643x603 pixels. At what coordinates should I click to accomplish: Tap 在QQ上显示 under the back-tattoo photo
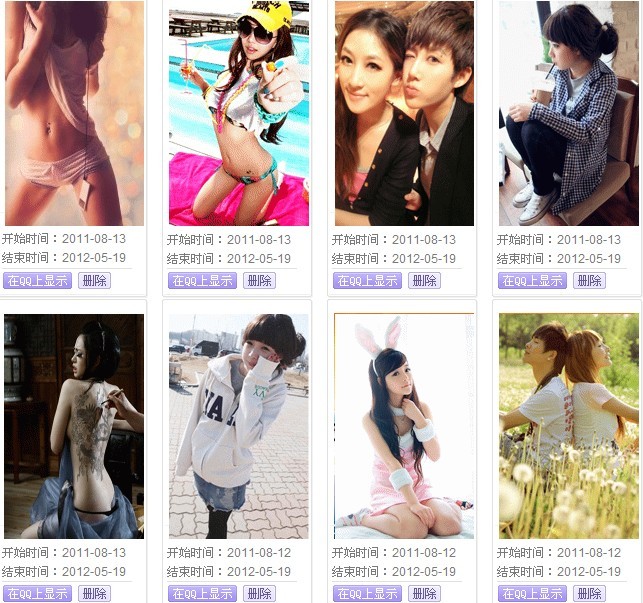tap(37, 594)
